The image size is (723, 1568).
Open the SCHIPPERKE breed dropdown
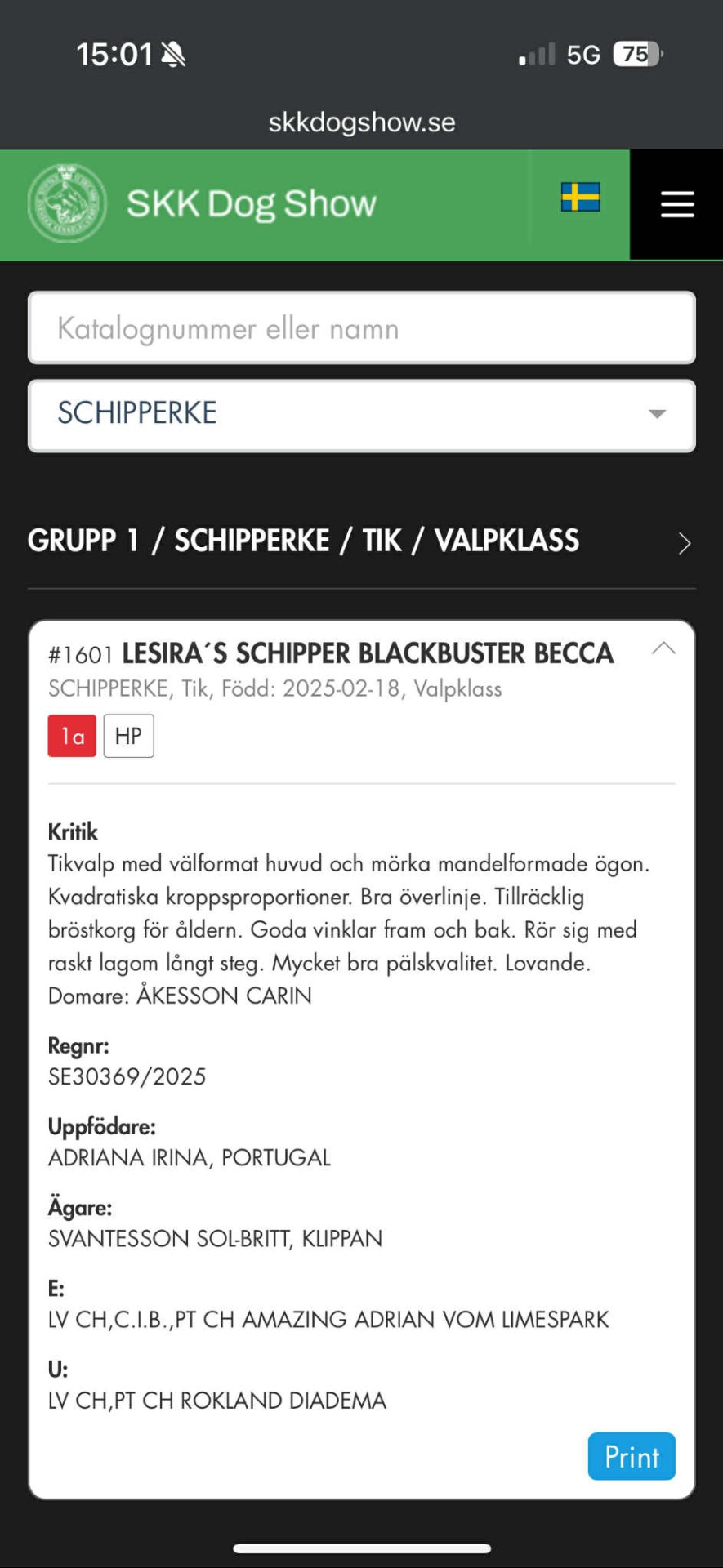[x=361, y=415]
